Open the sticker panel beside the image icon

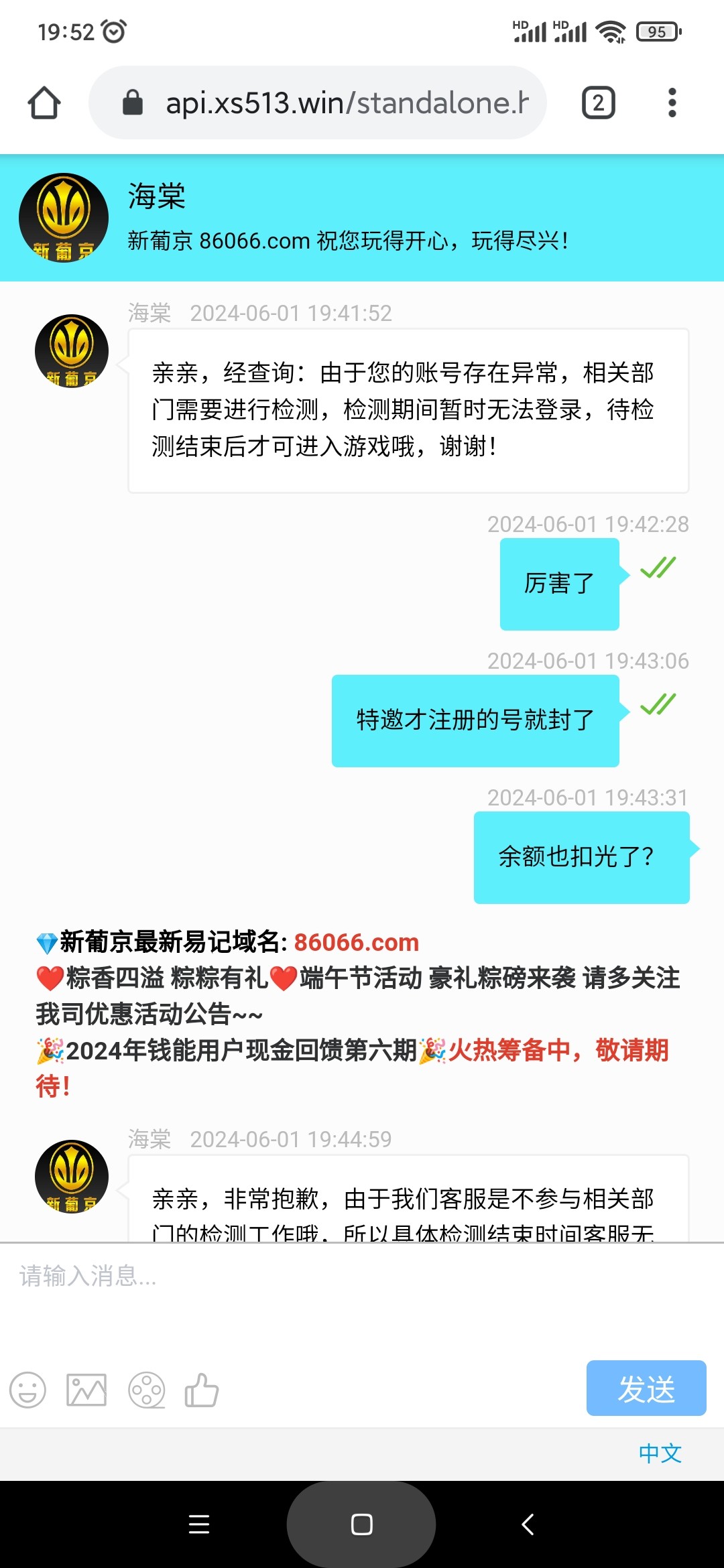click(x=147, y=1390)
